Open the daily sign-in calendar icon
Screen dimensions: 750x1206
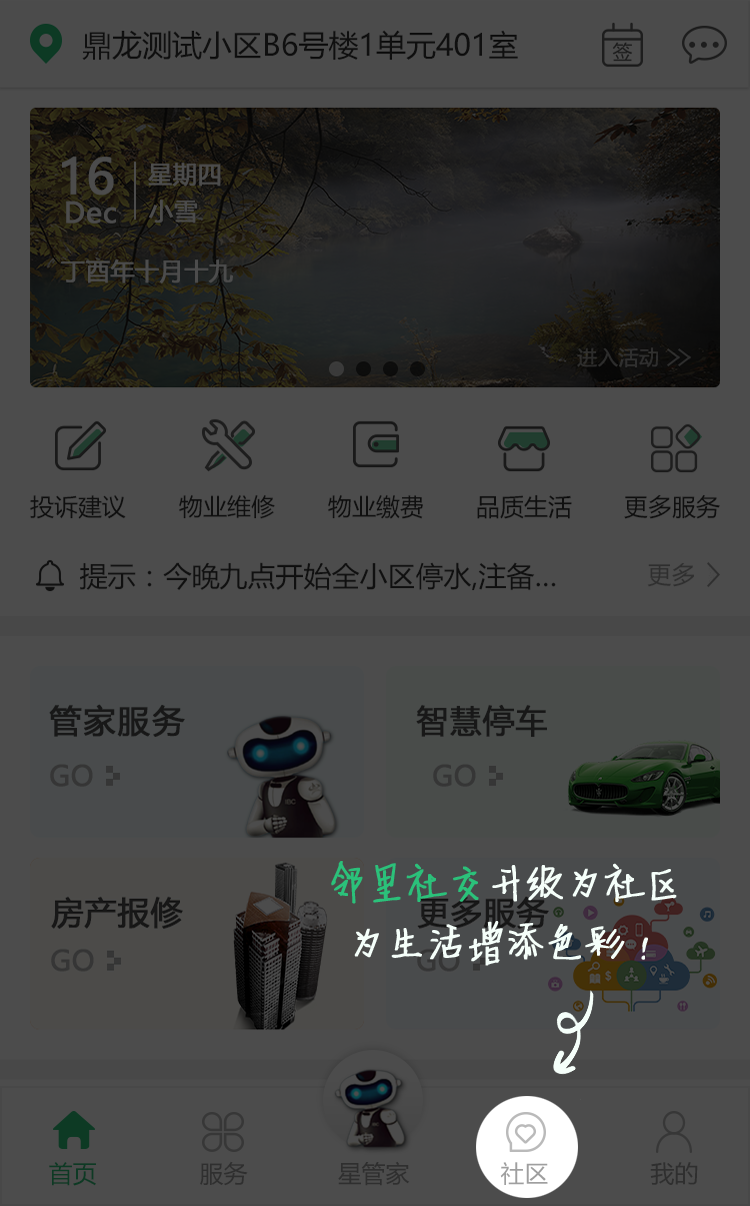coord(622,45)
